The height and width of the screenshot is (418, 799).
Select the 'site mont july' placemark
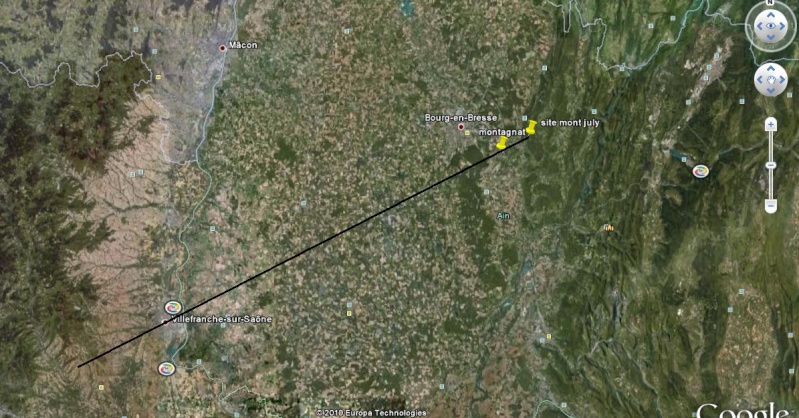(x=532, y=124)
